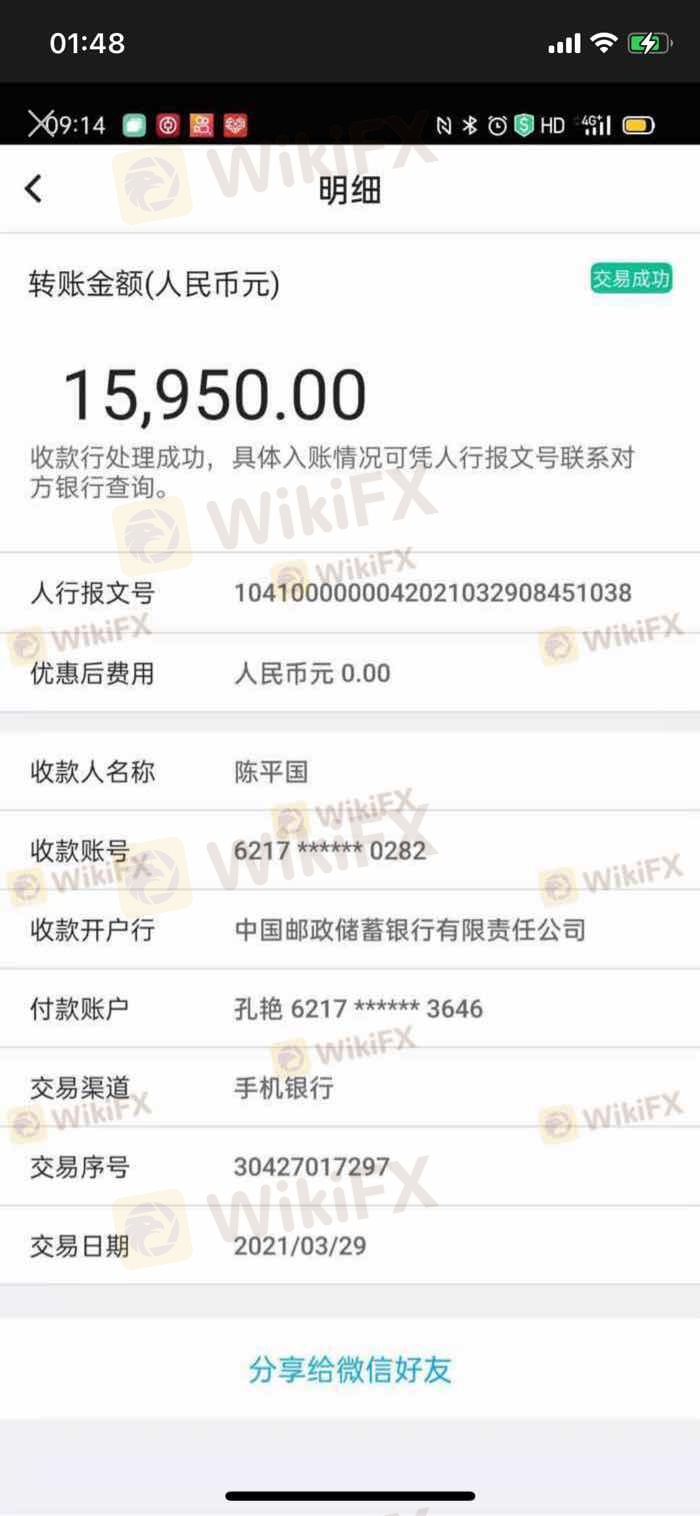700x1516 pixels.
Task: Close the image viewer with the X
Action: click(x=38, y=124)
